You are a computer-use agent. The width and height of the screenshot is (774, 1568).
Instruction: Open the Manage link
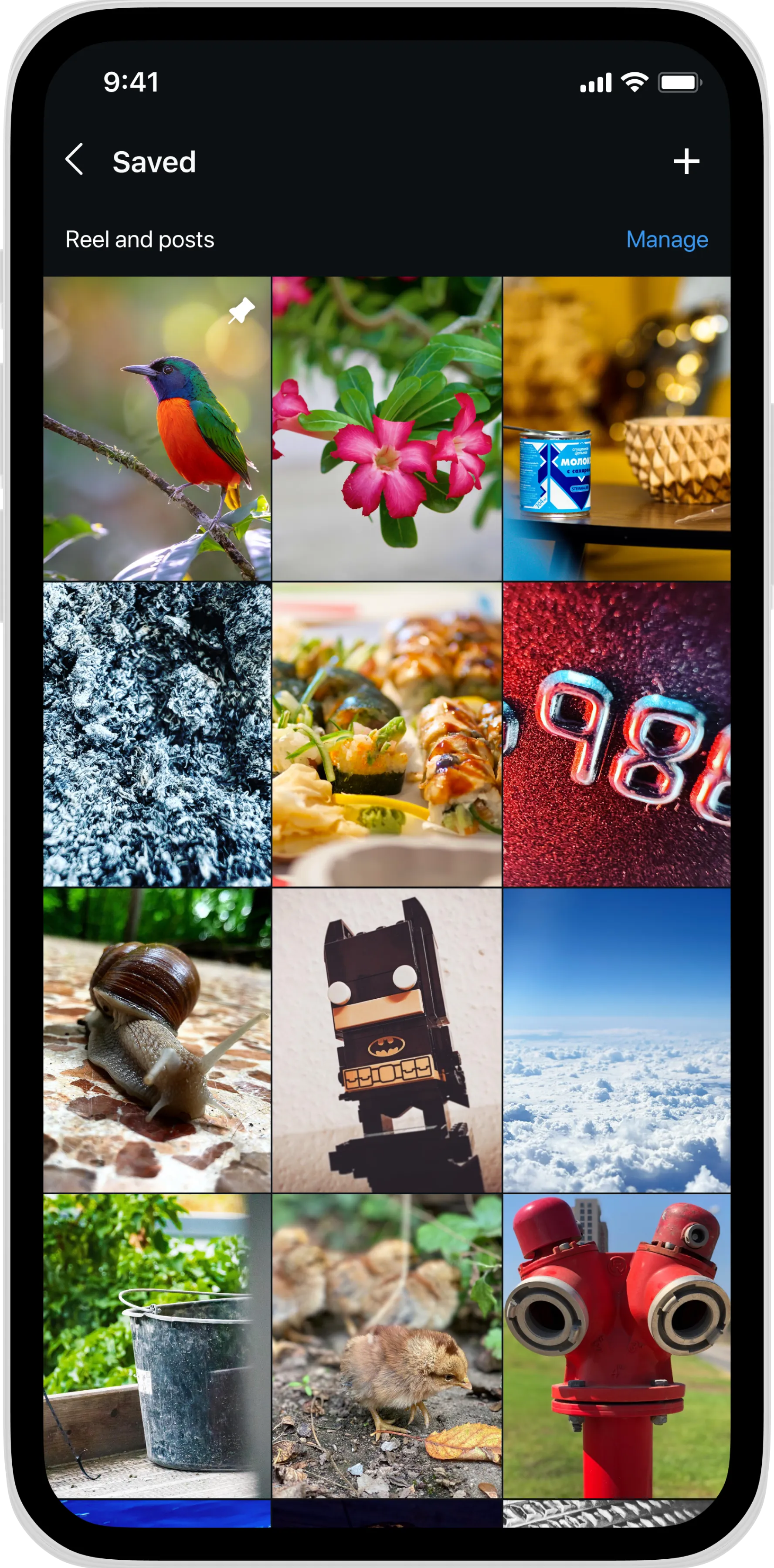point(666,239)
